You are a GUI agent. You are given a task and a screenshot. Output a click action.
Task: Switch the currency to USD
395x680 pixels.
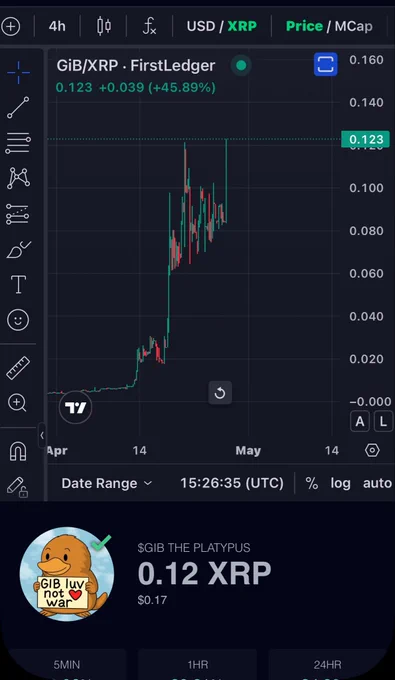tap(201, 26)
